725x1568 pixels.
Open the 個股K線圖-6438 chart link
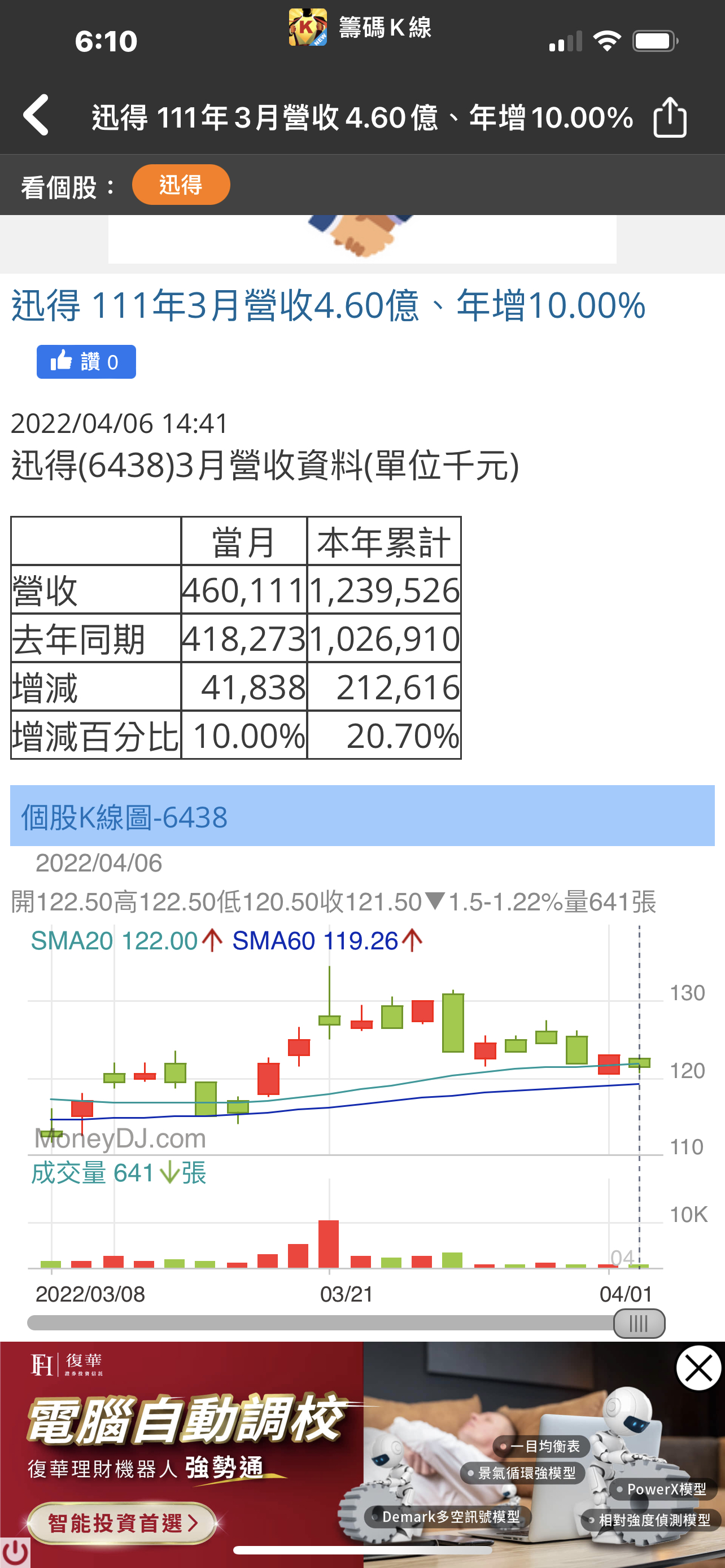pos(124,817)
